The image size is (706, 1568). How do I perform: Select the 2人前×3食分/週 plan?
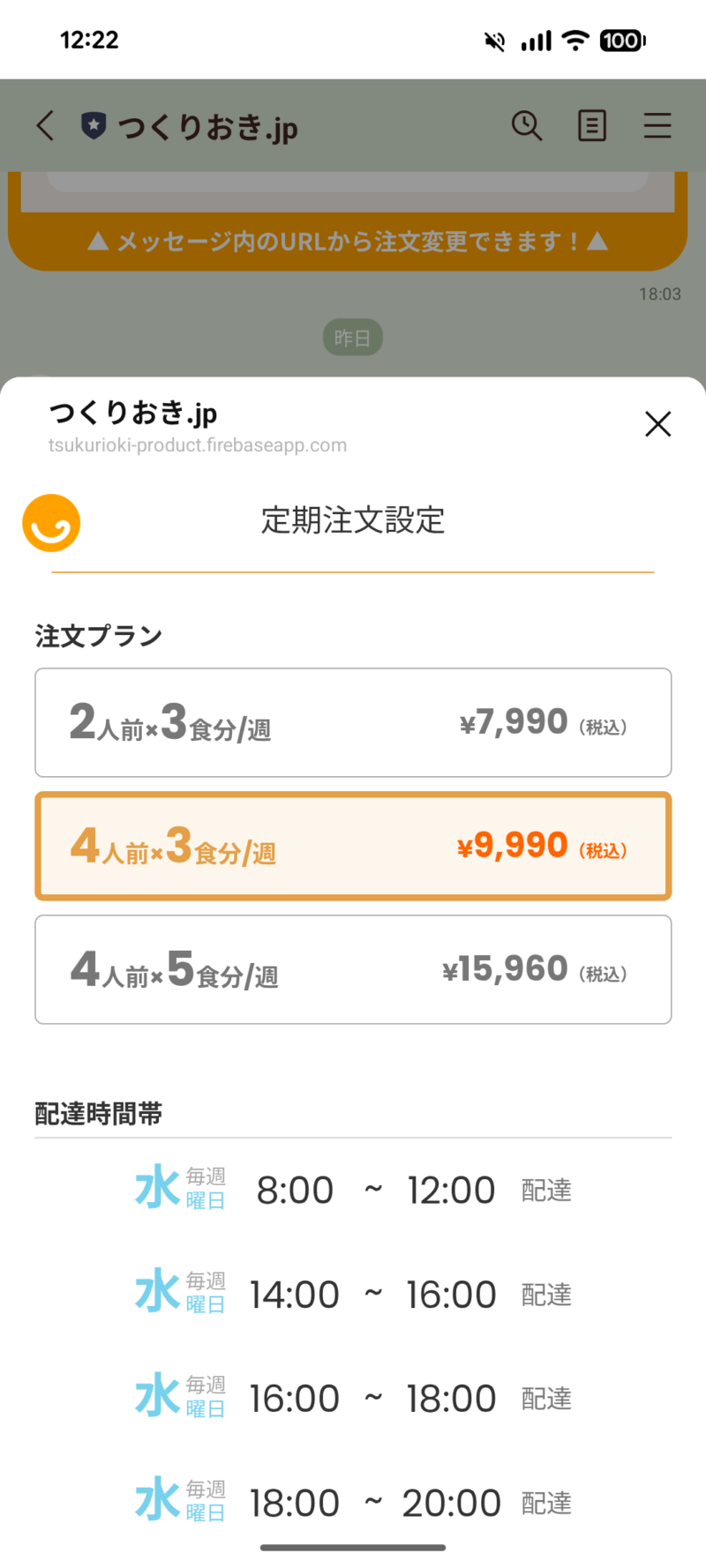[x=353, y=722]
